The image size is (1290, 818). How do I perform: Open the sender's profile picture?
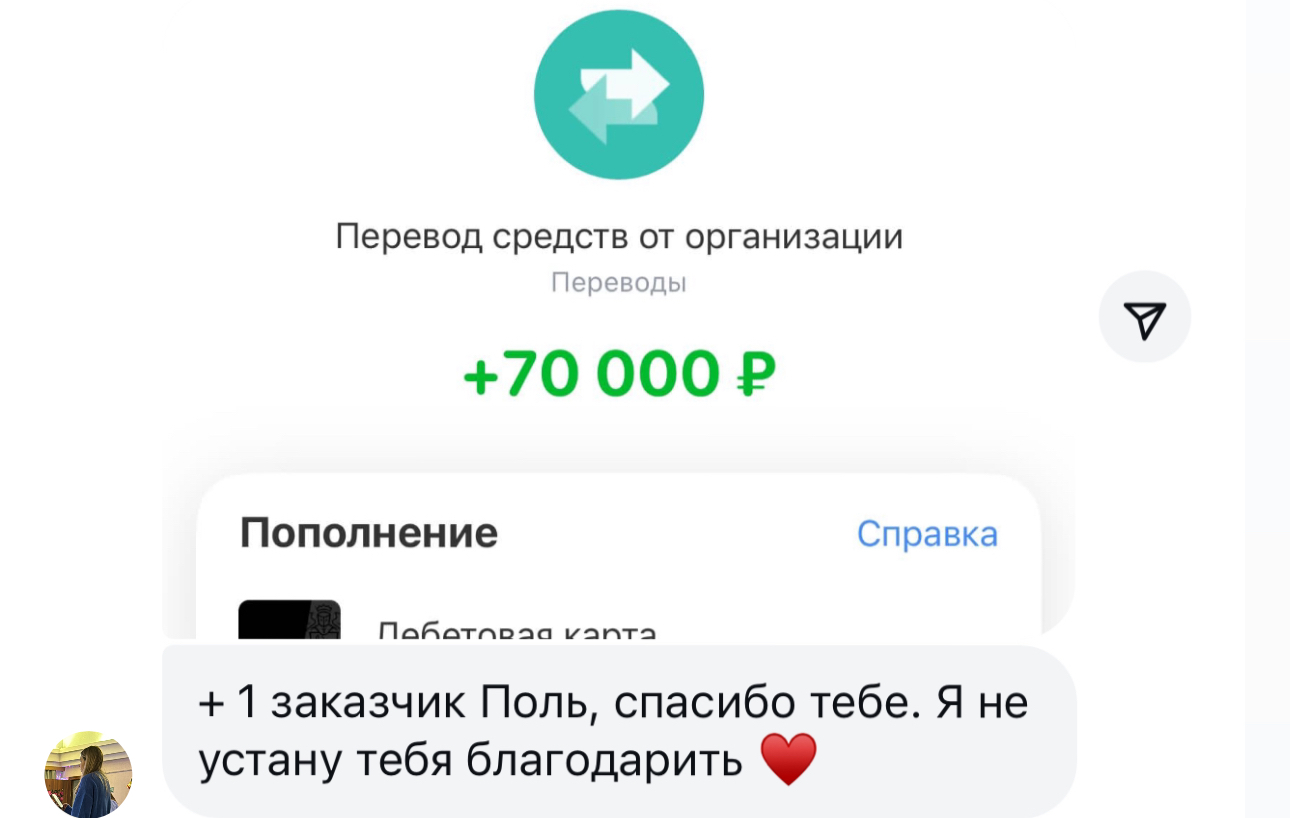89,774
